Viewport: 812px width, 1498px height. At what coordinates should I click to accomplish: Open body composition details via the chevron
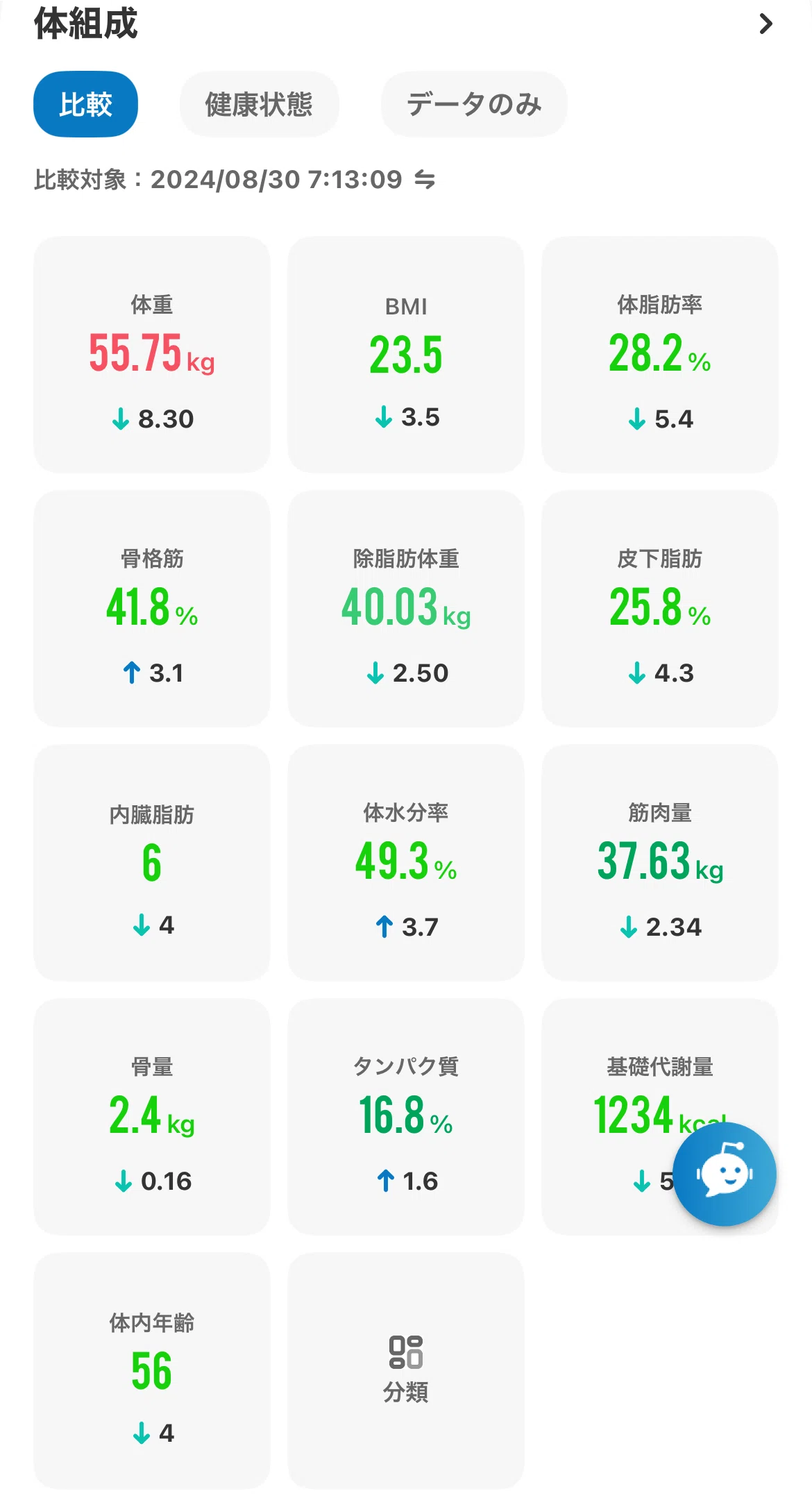766,24
